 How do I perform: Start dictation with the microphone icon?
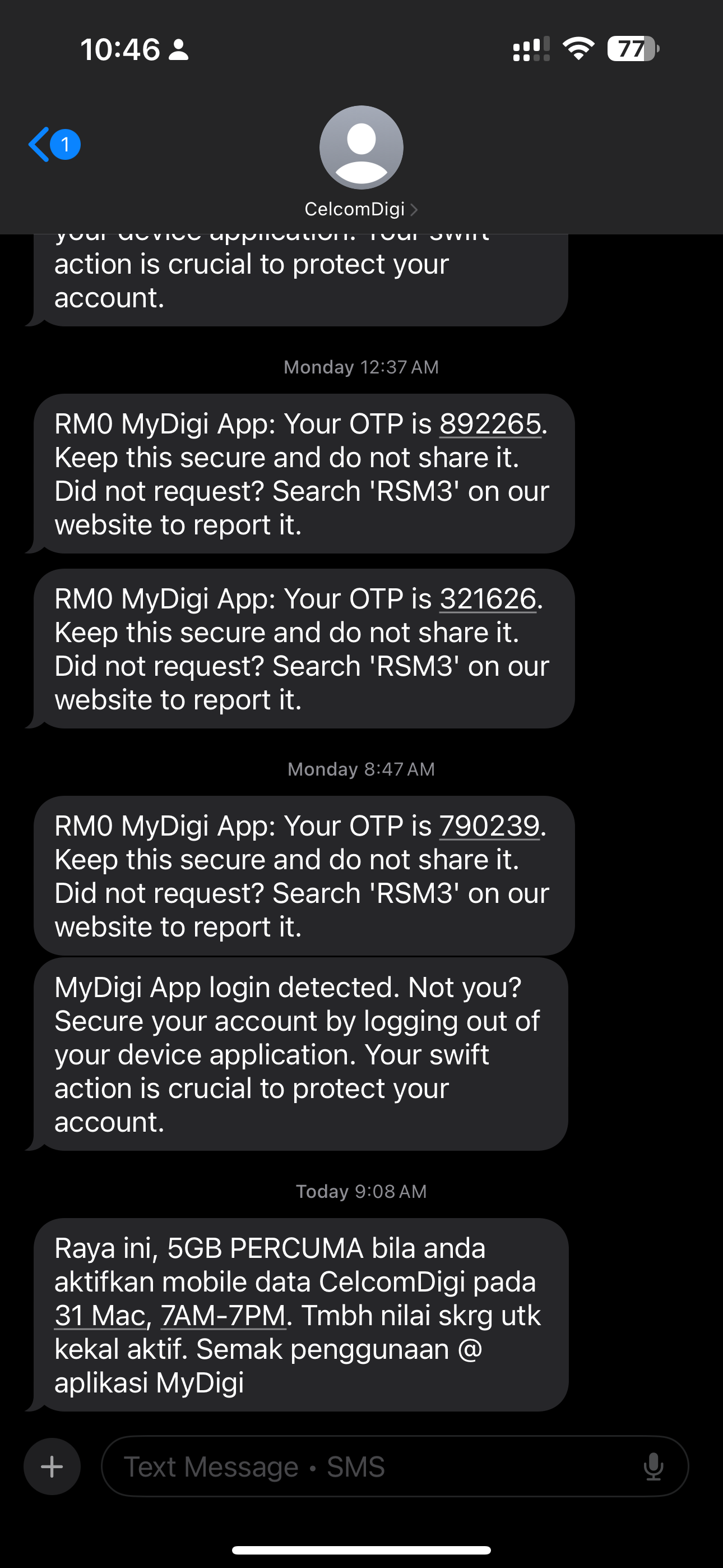coord(653,1466)
